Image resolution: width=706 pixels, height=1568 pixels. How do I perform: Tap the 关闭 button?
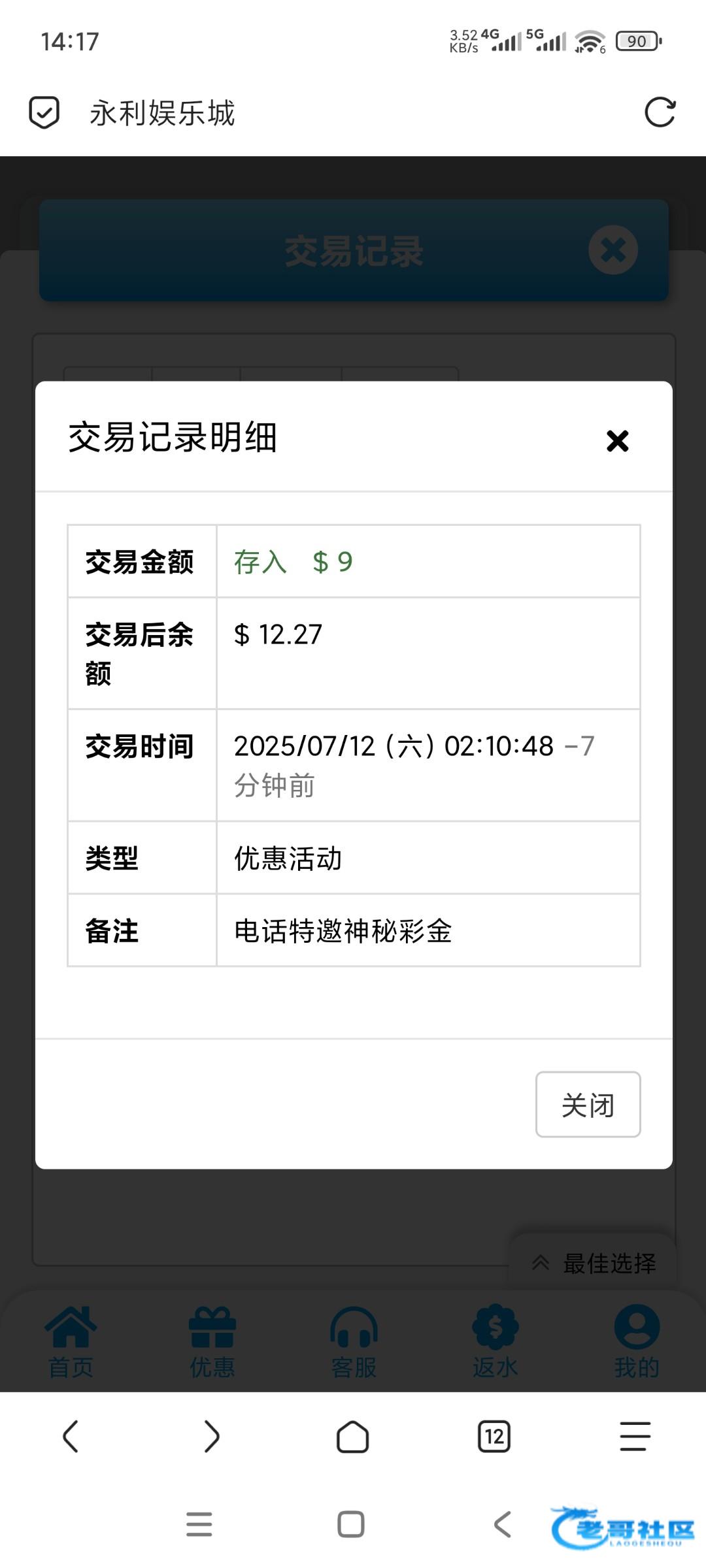pos(588,1104)
